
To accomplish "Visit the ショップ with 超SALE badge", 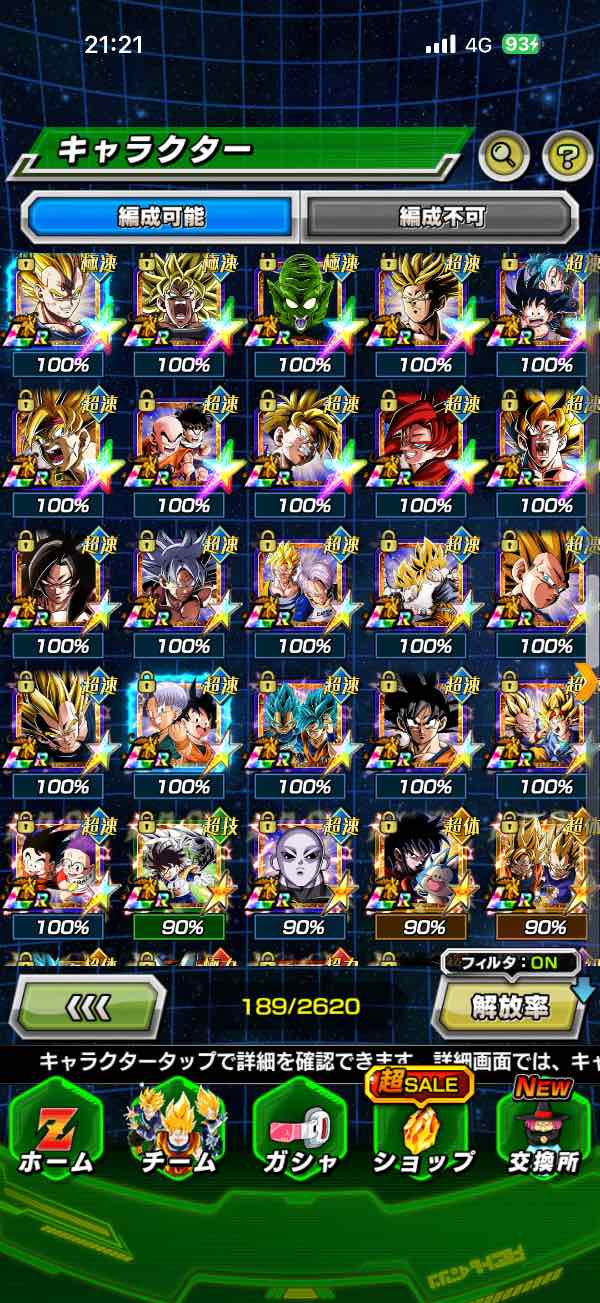I will point(422,1130).
